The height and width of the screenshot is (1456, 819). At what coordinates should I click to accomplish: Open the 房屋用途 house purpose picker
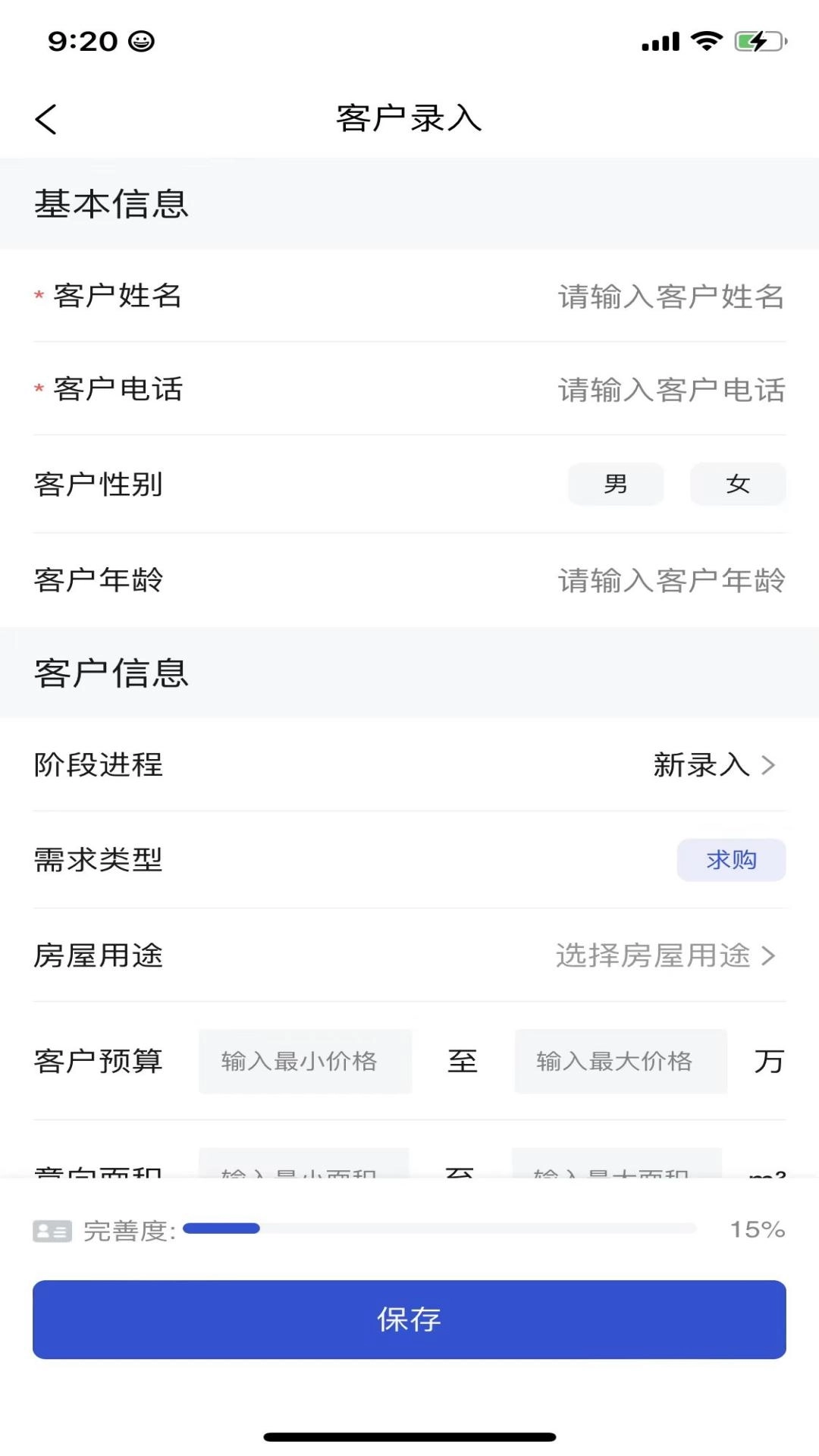pyautogui.click(x=664, y=957)
